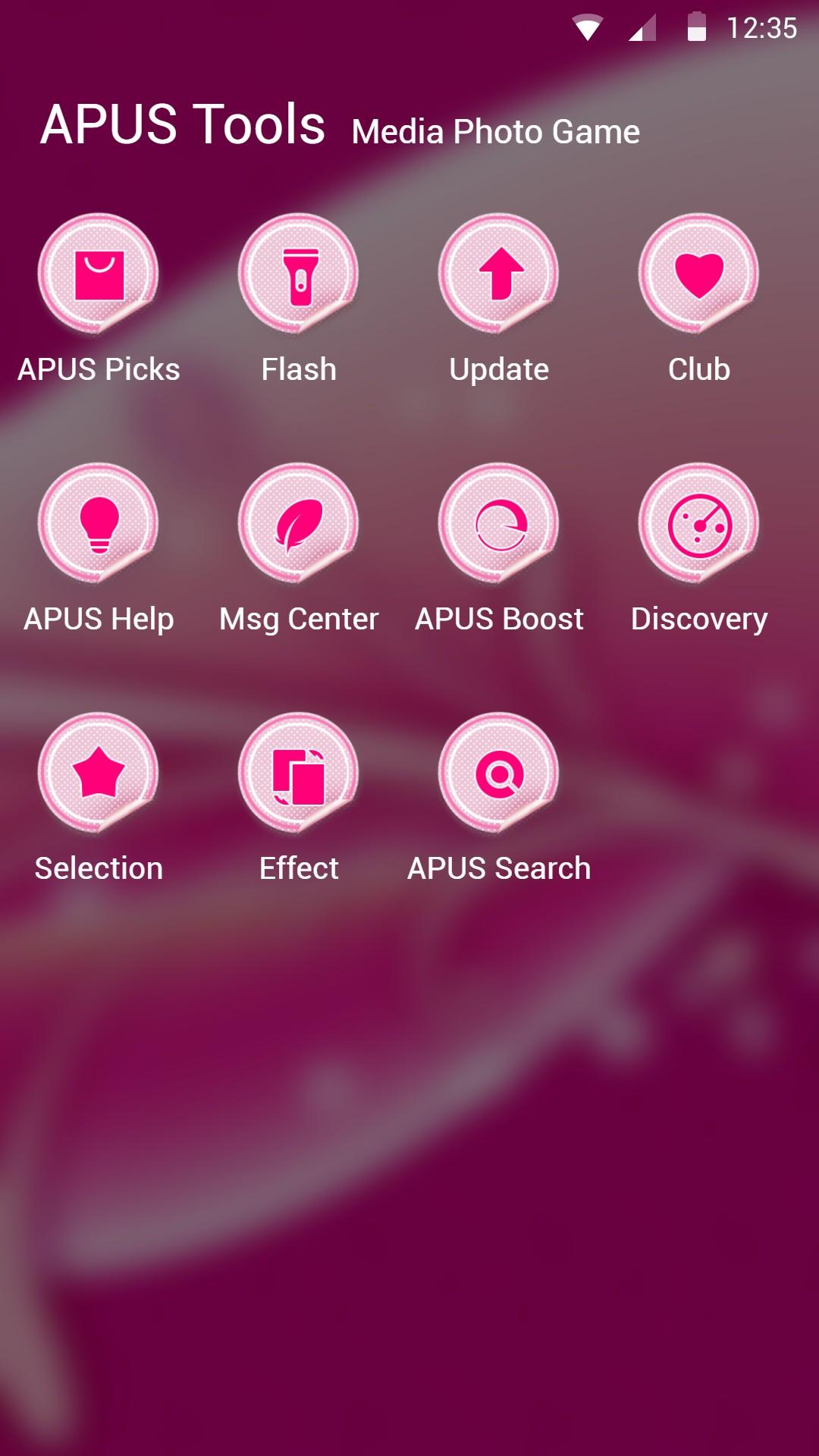Open the Discovery radar app
The image size is (819, 1456).
tap(698, 524)
